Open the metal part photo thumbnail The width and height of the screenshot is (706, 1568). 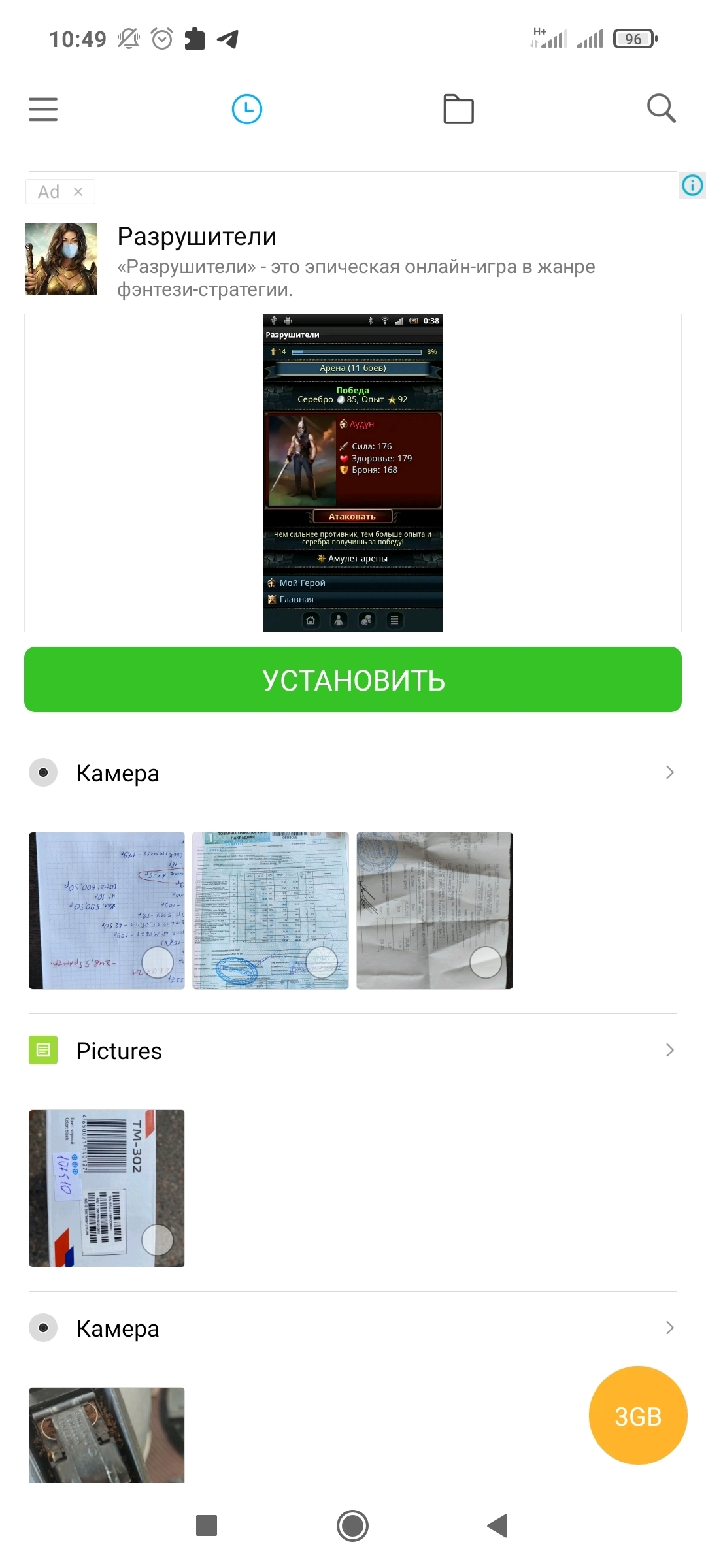[107, 1435]
